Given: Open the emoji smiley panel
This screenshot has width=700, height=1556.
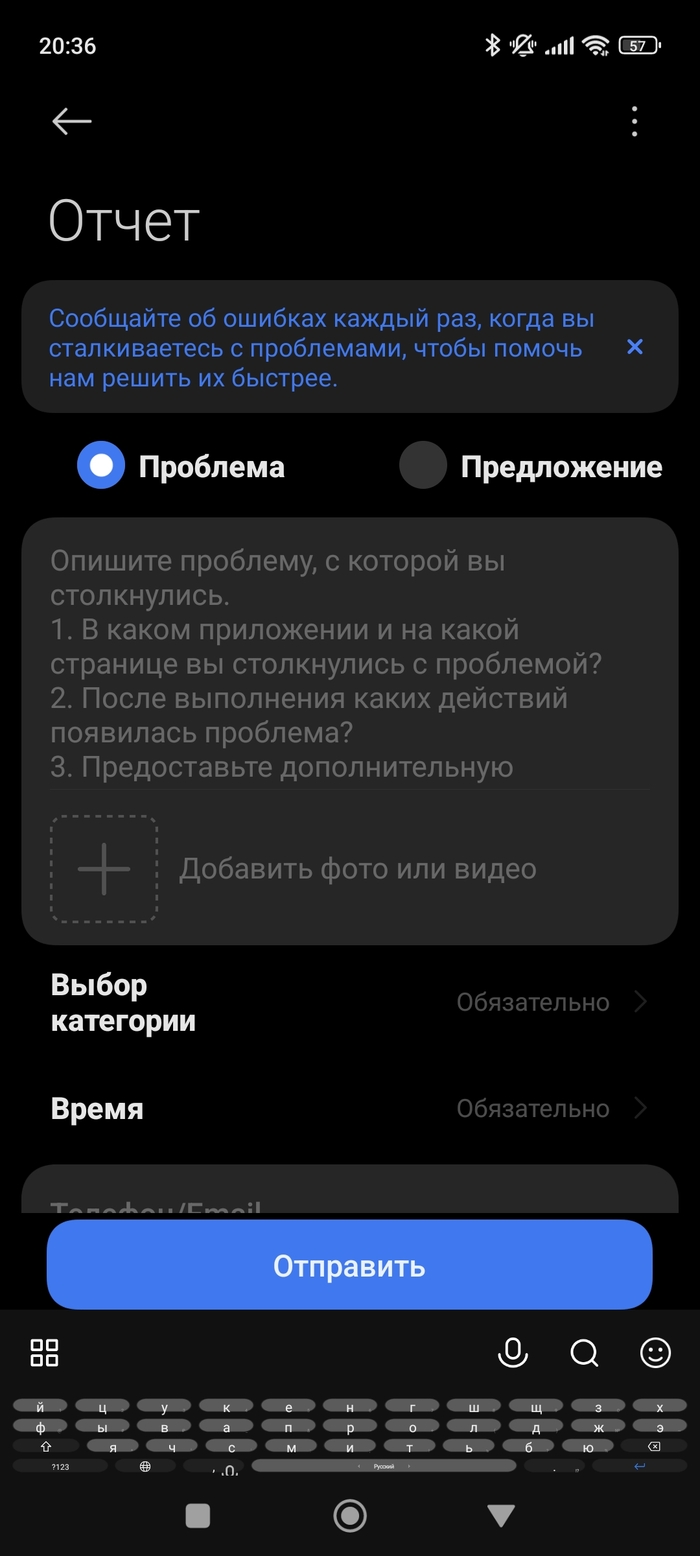Looking at the screenshot, I should click(655, 1353).
